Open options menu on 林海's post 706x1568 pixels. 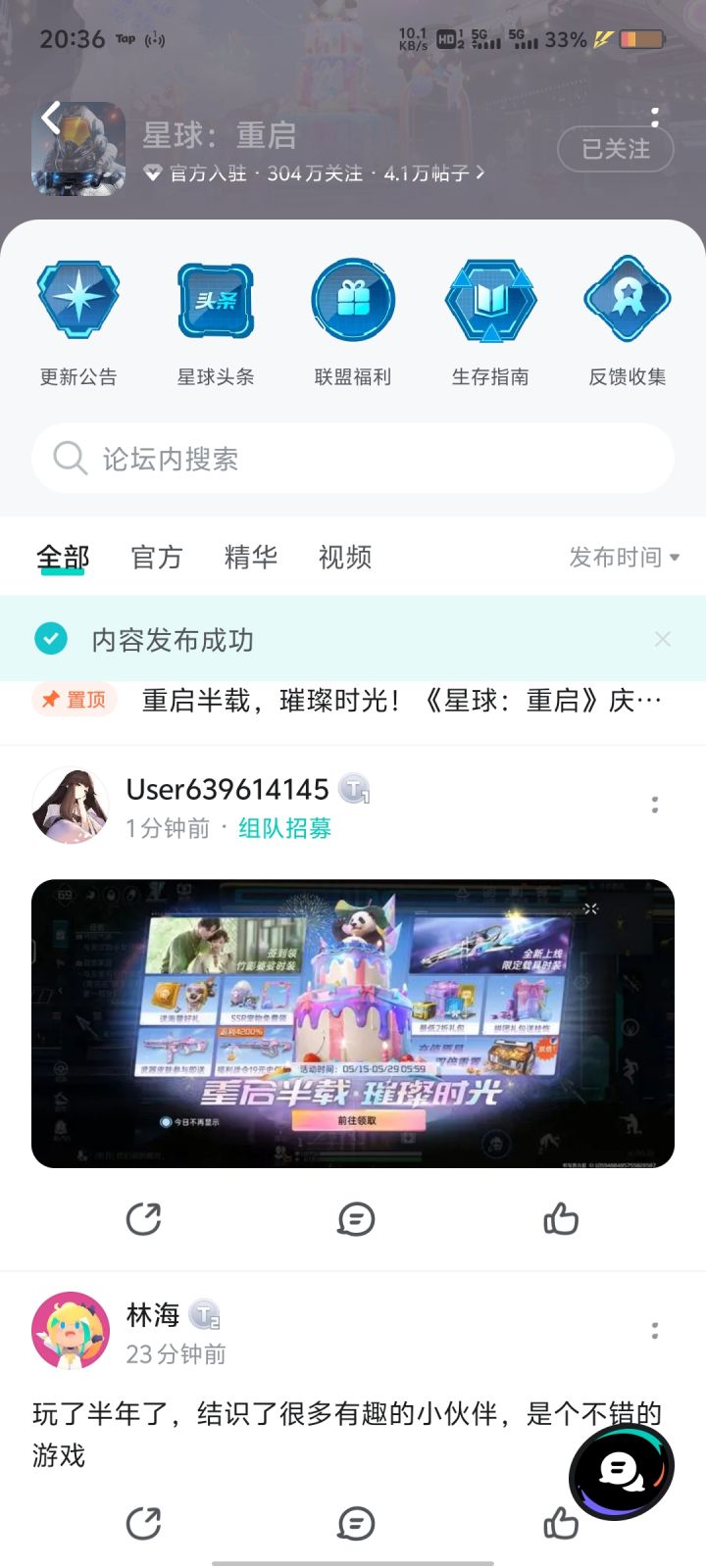[x=654, y=1330]
